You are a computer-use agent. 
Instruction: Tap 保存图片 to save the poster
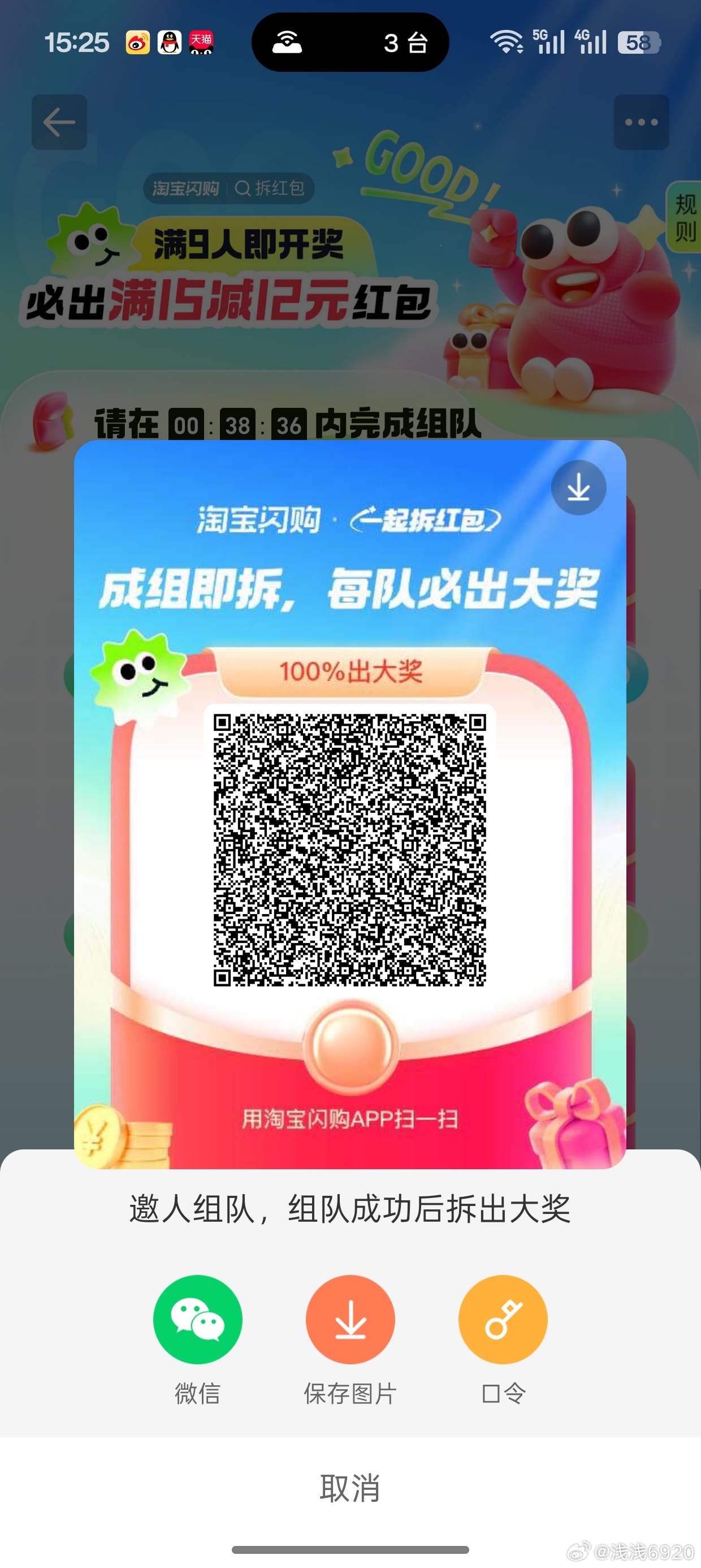pos(350,1320)
